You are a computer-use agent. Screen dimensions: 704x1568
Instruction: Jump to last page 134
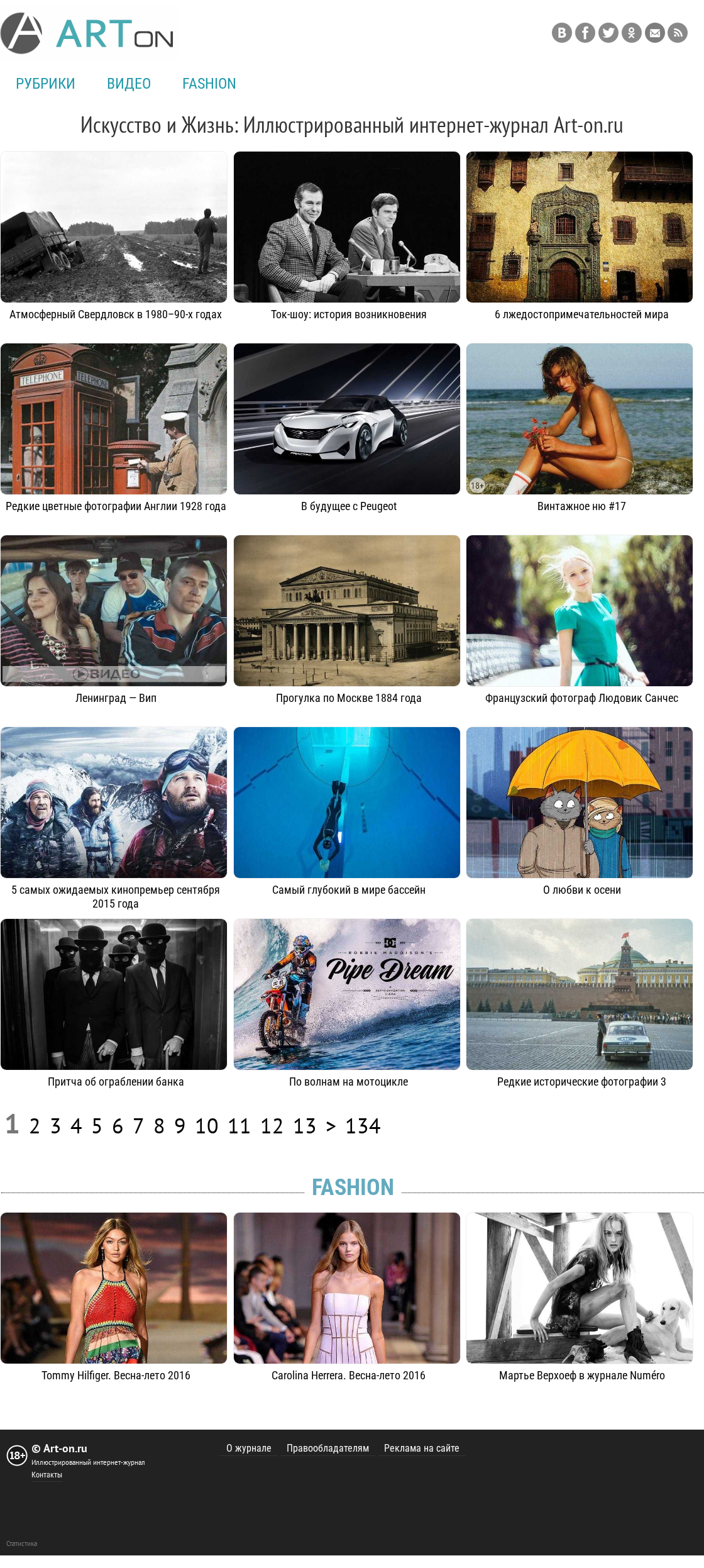coord(363,1126)
